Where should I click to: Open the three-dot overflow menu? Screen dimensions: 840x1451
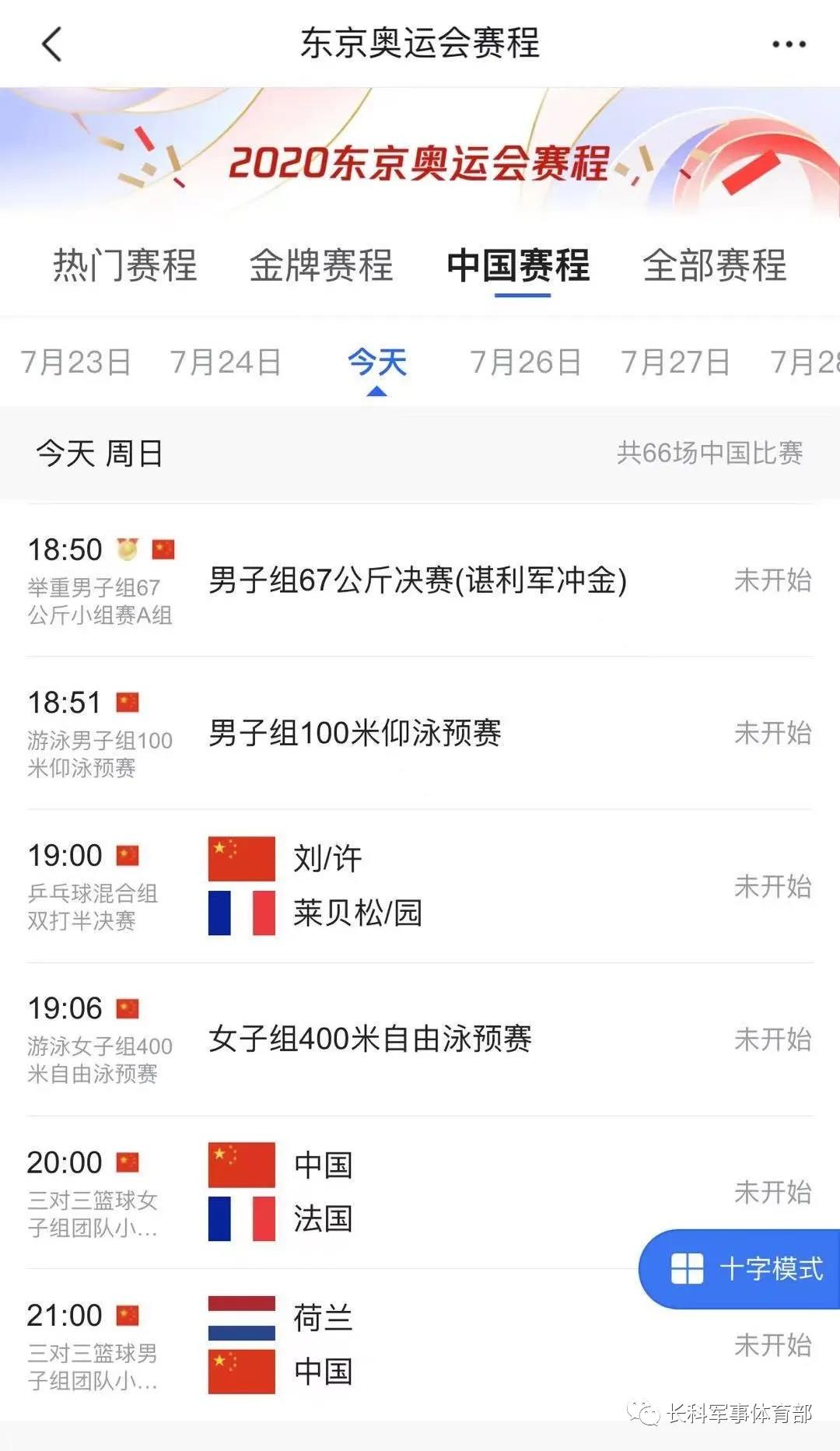tap(788, 44)
